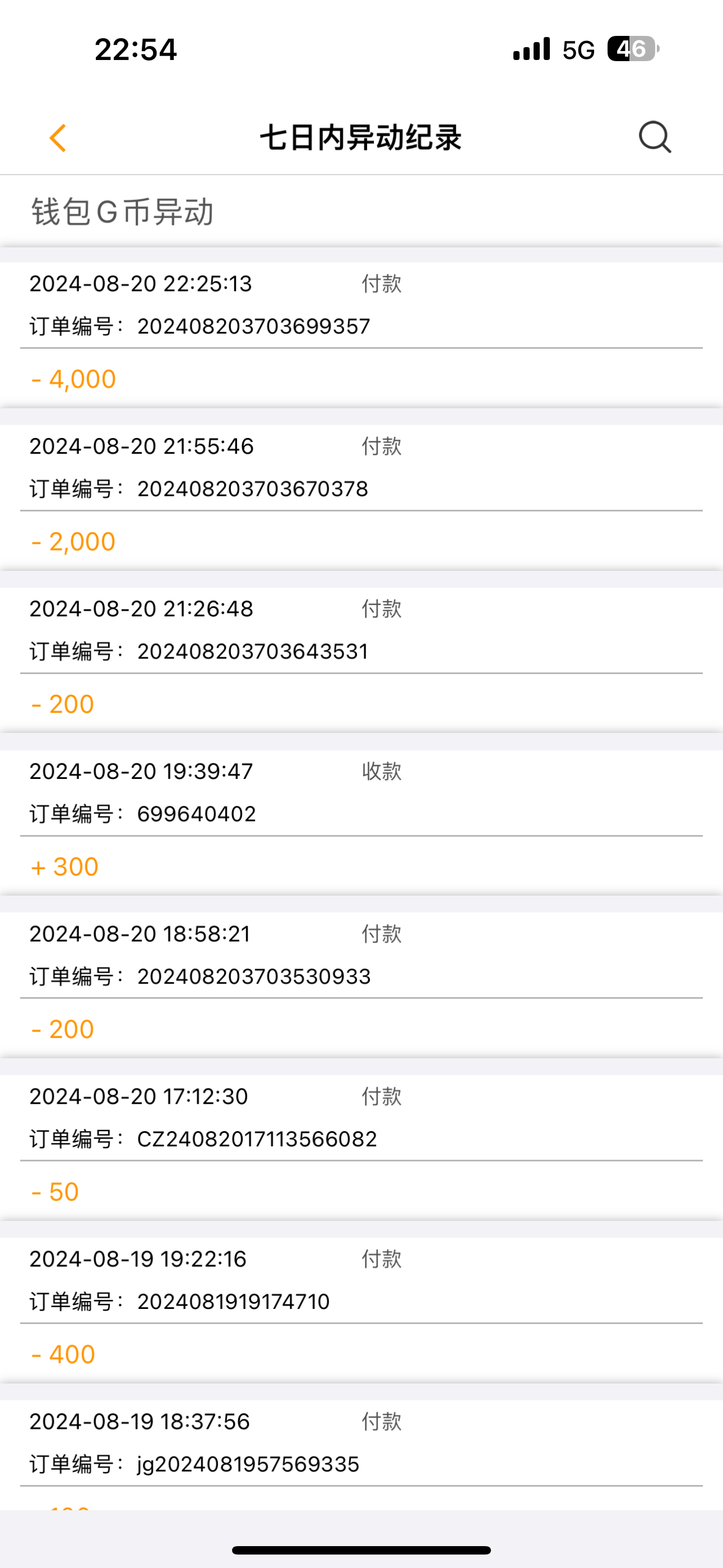Open the search magnifier icon
The width and height of the screenshot is (723, 1568).
[655, 137]
